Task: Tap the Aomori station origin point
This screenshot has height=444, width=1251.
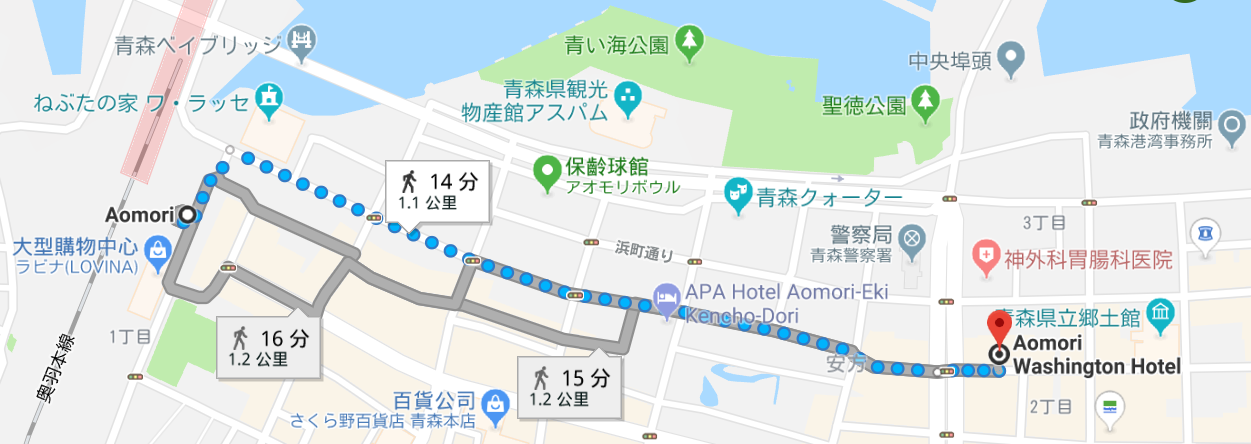Action: 186,213
